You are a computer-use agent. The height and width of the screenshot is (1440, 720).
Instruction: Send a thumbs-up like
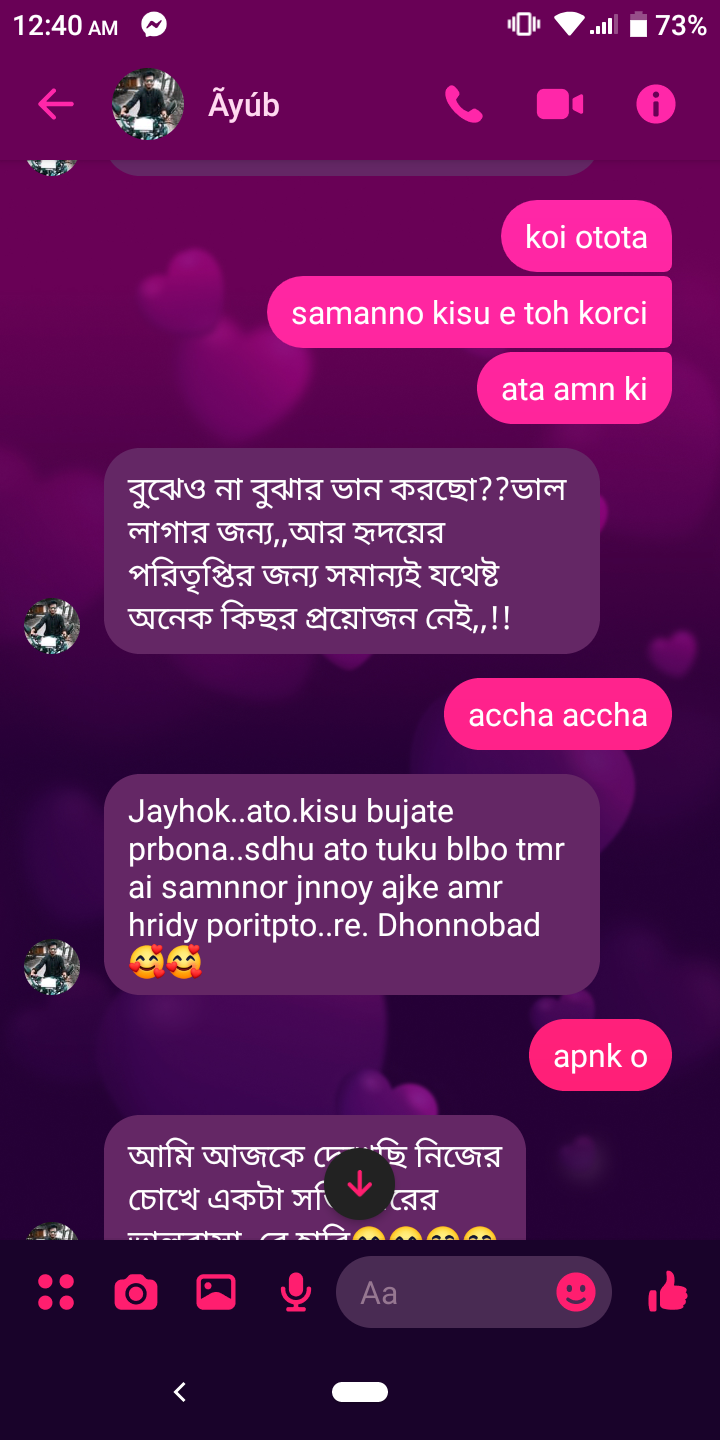[x=668, y=1291]
